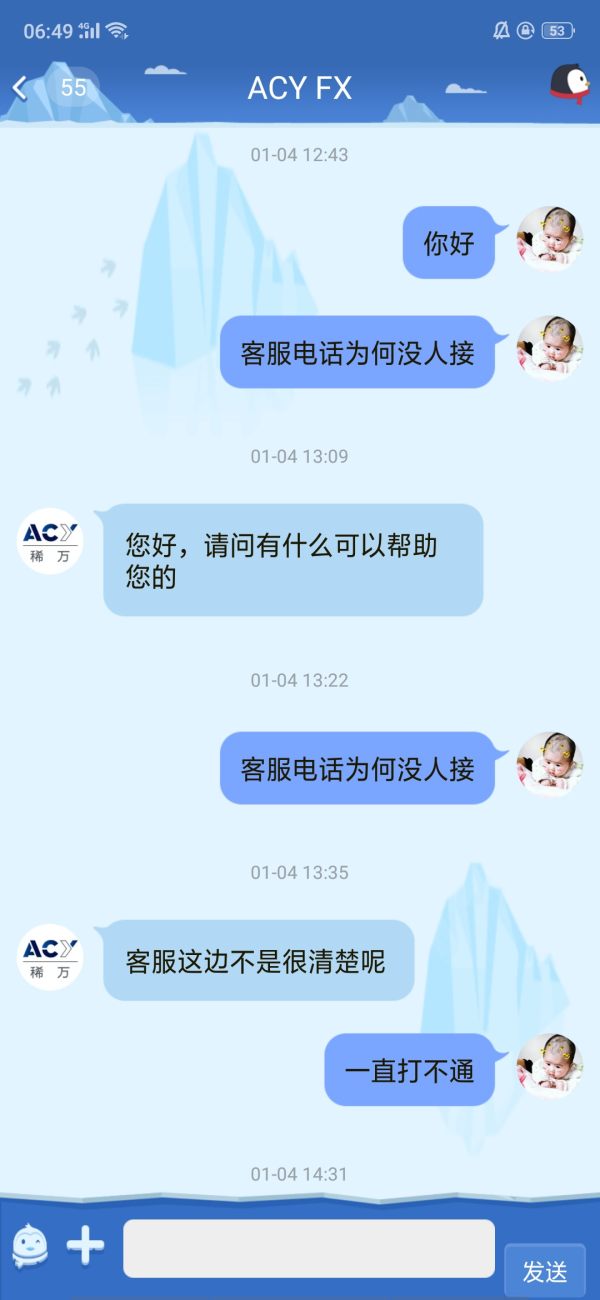Open ACY avatar beside 您好 message
Screen dimensions: 600x1300
coord(51,541)
